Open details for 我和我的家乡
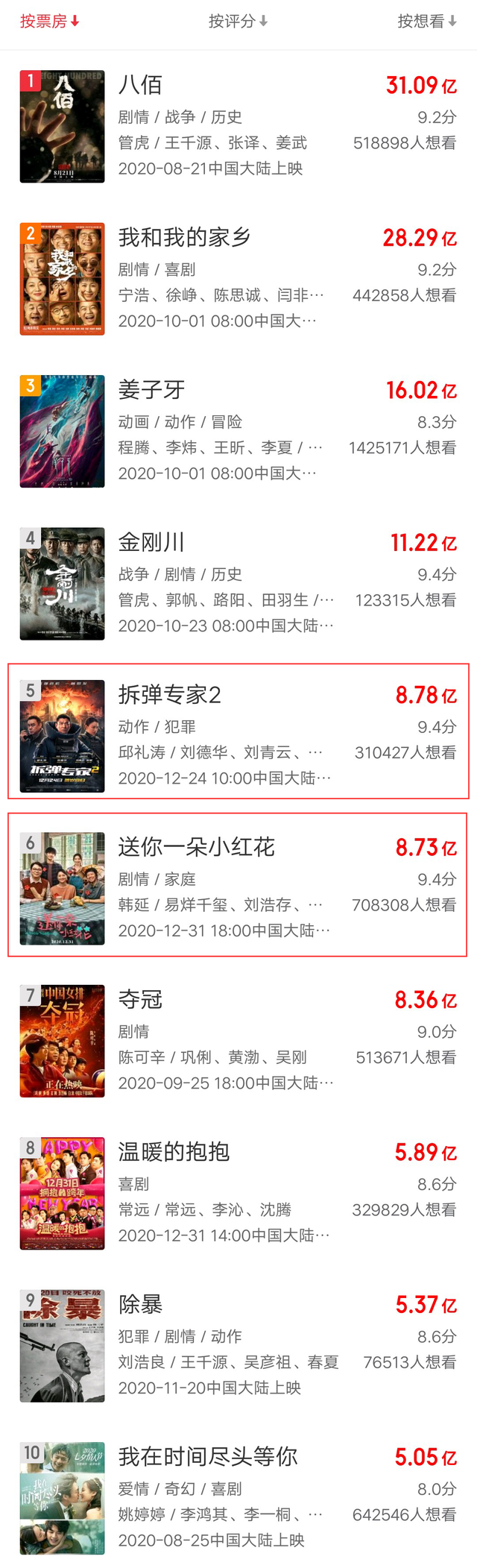Viewport: 477px width, 1568px height. pos(184,237)
